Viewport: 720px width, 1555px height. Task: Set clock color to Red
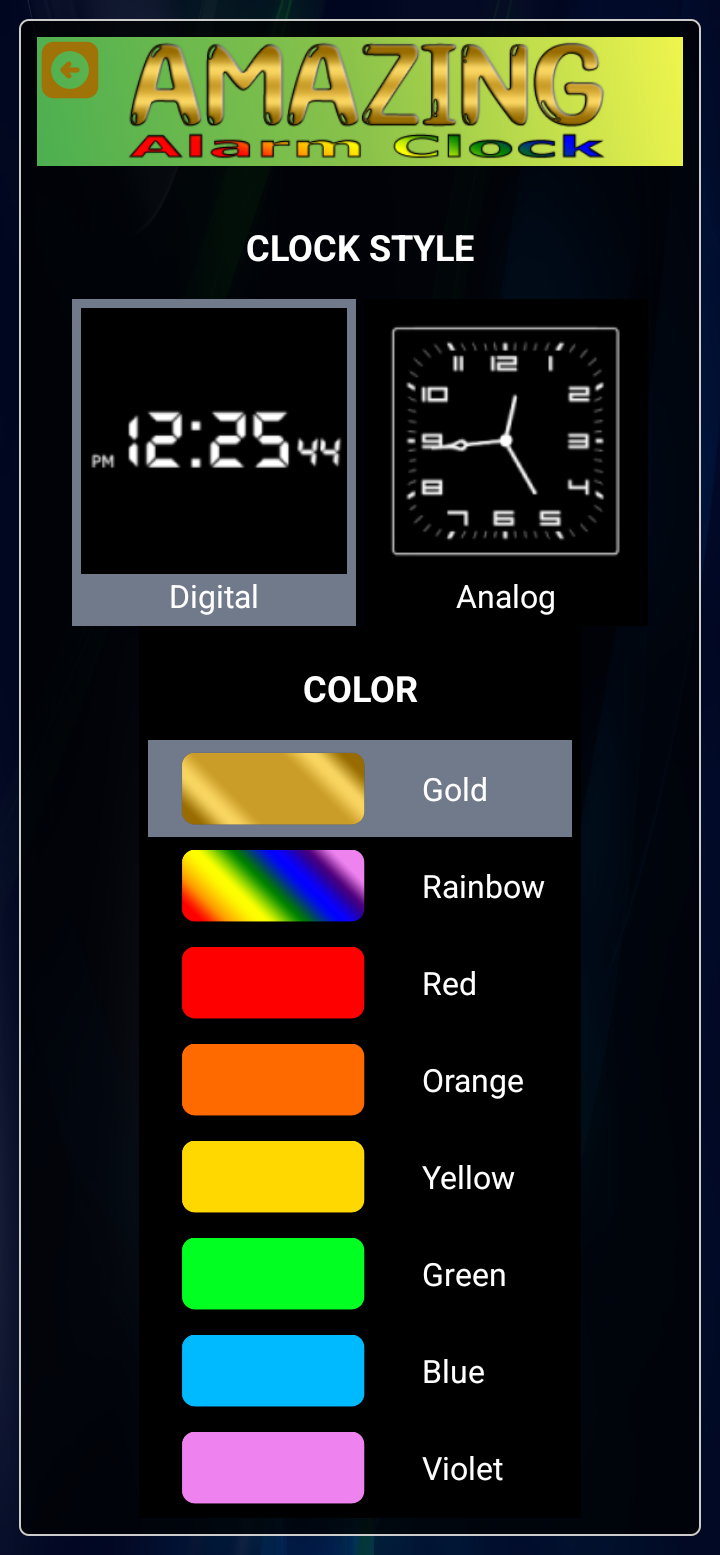click(360, 983)
